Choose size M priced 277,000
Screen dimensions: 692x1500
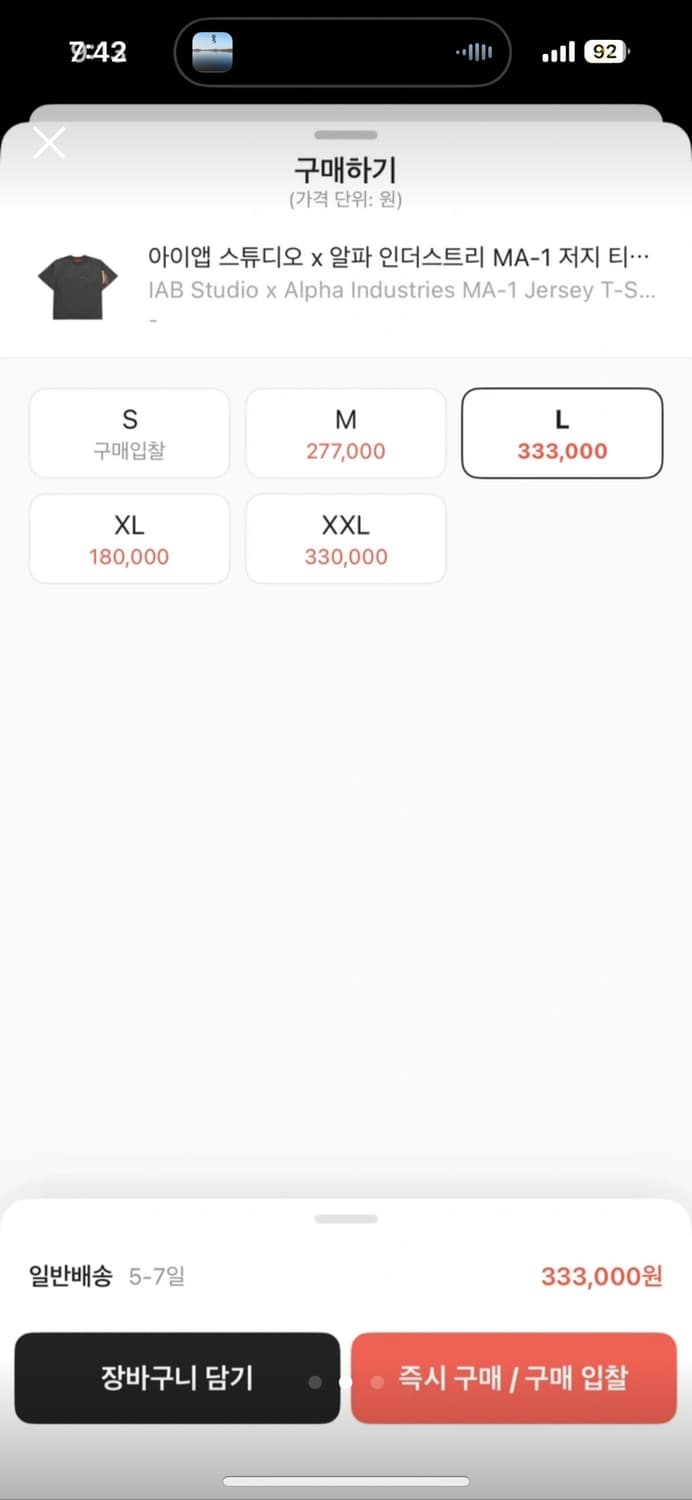pyautogui.click(x=346, y=433)
